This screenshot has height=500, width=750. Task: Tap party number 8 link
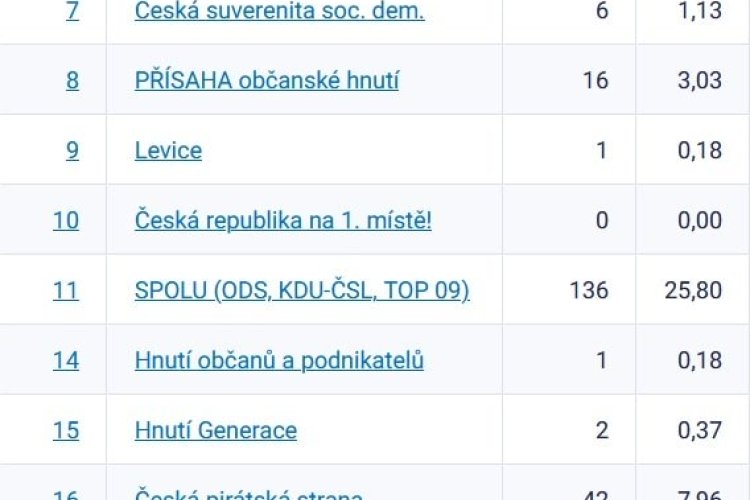click(73, 80)
